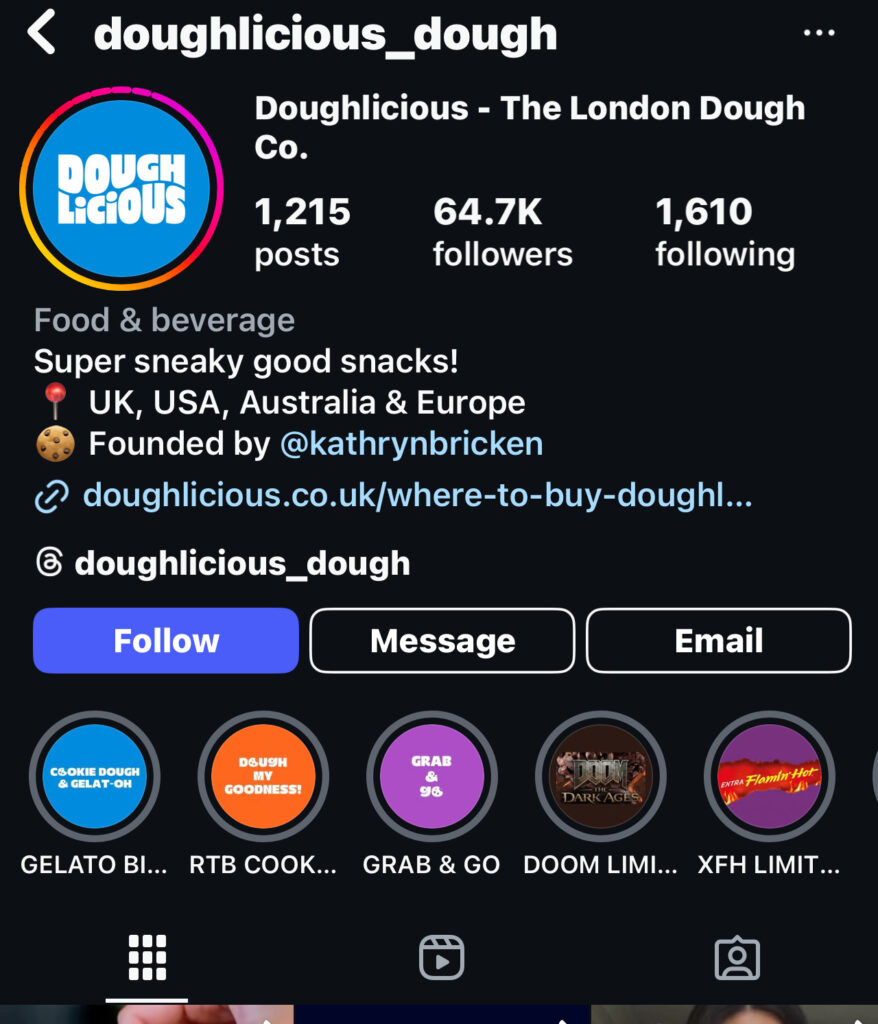This screenshot has height=1024, width=878.
Task: Open the following list
Action: point(724,232)
